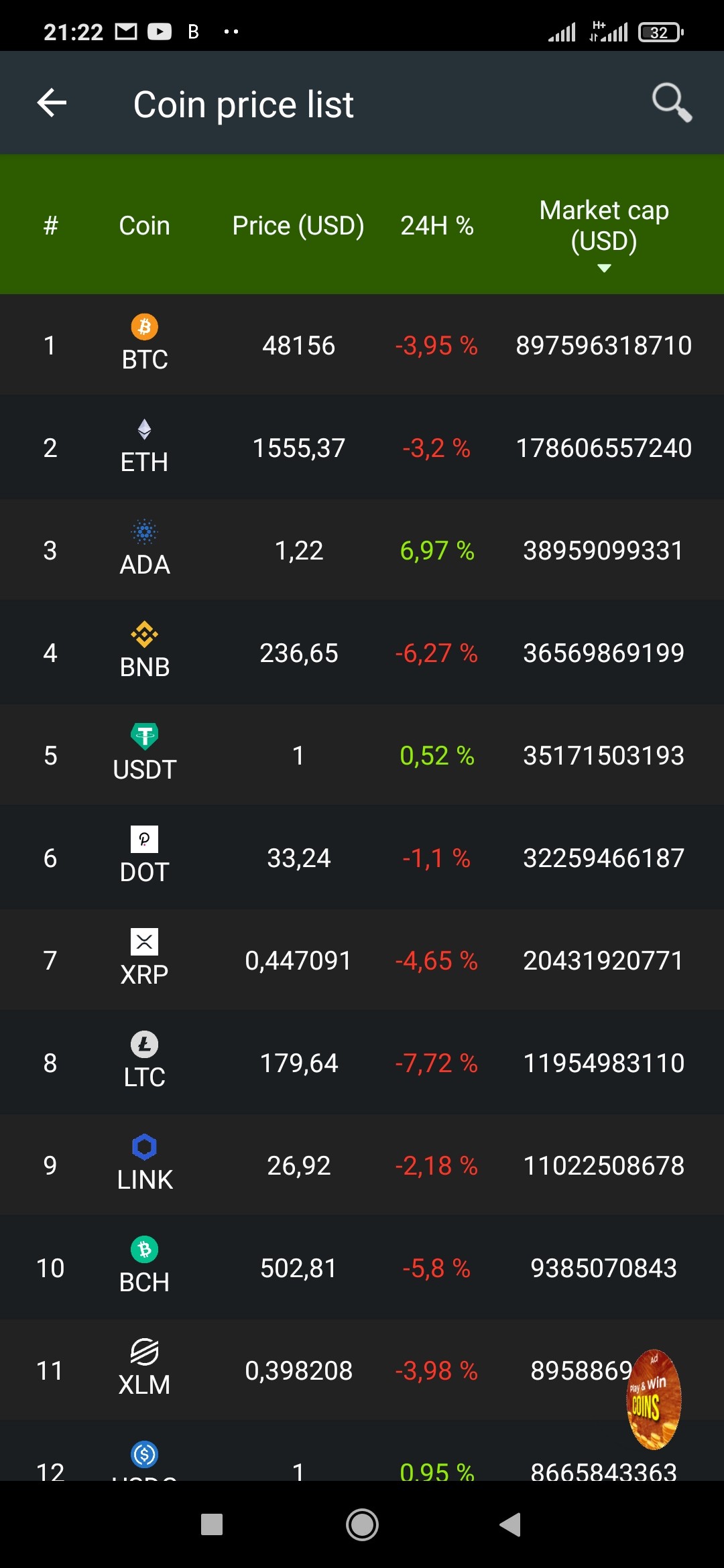Select the LINK coin row
Image resolution: width=724 pixels, height=1568 pixels.
[362, 1165]
